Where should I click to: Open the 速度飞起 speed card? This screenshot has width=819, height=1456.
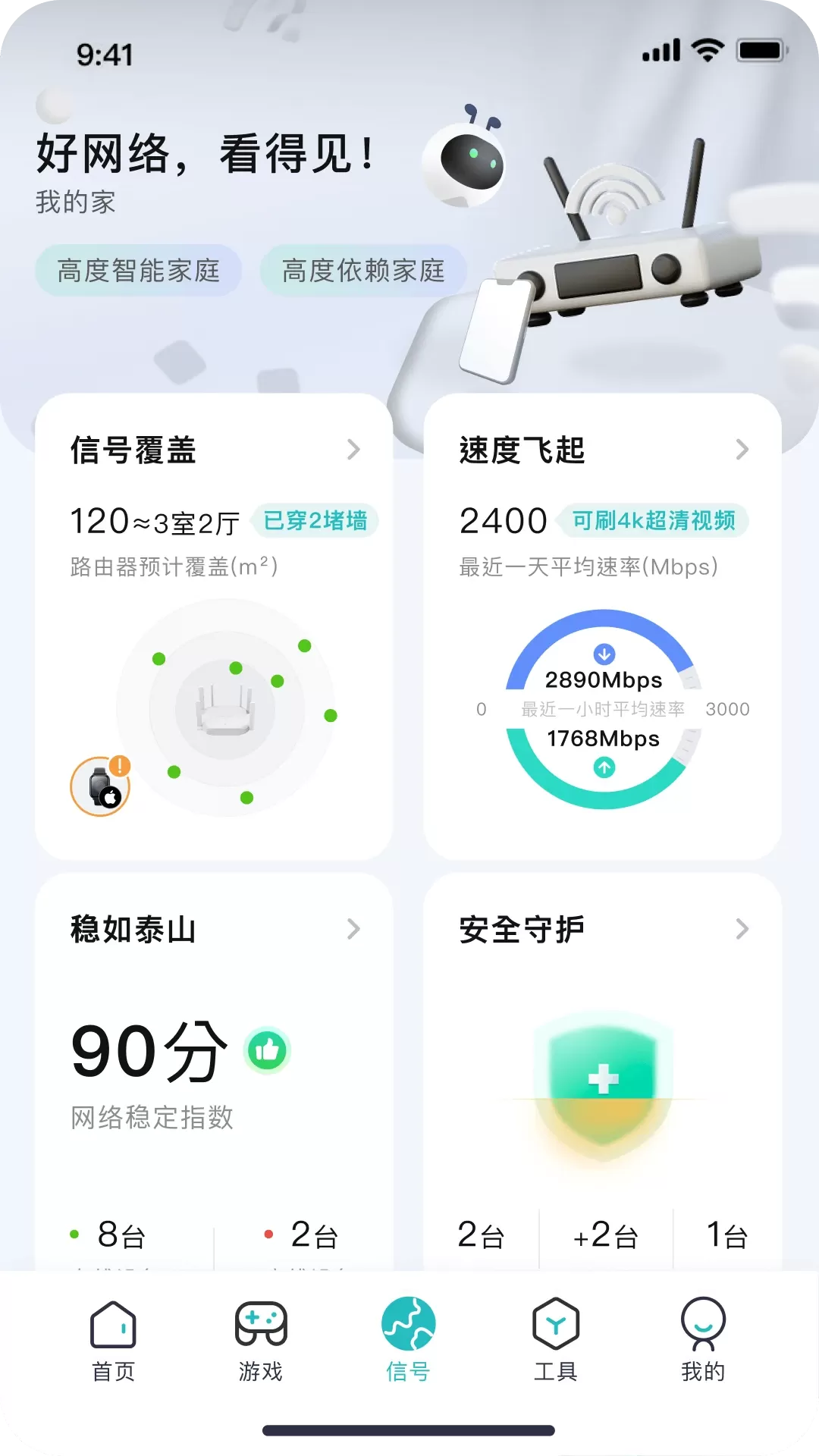tap(603, 450)
